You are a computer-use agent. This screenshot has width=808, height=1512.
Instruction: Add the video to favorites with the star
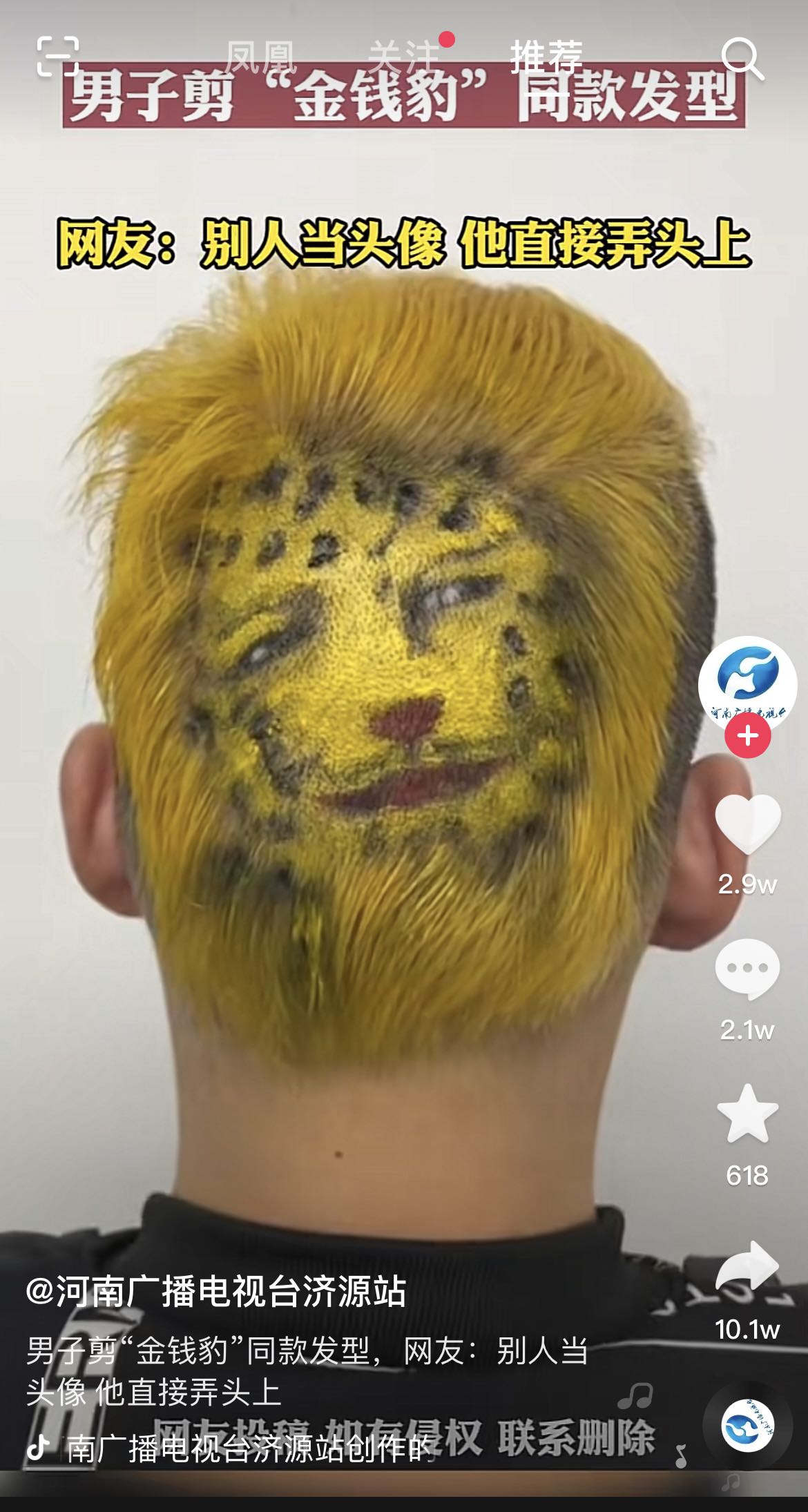(747, 1114)
